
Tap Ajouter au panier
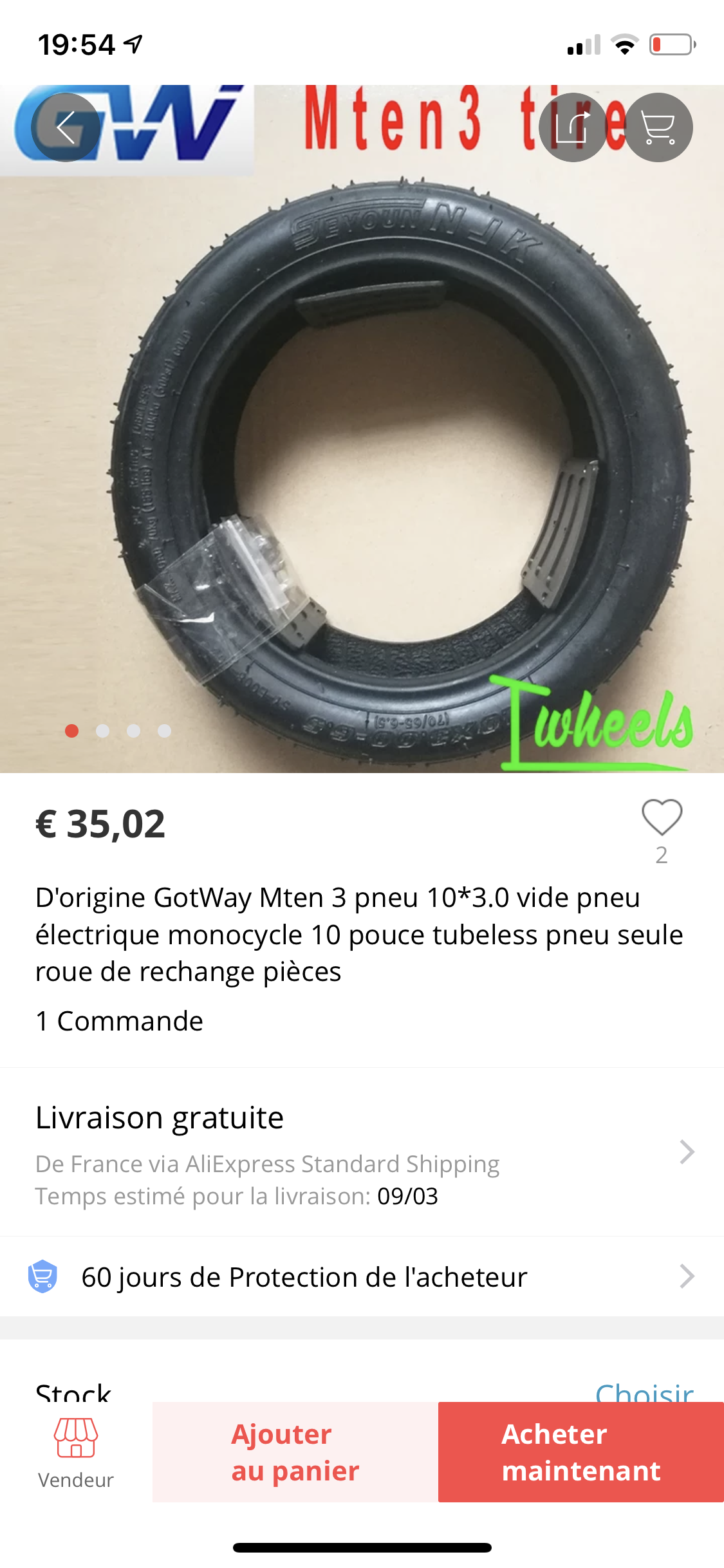coord(295,1452)
